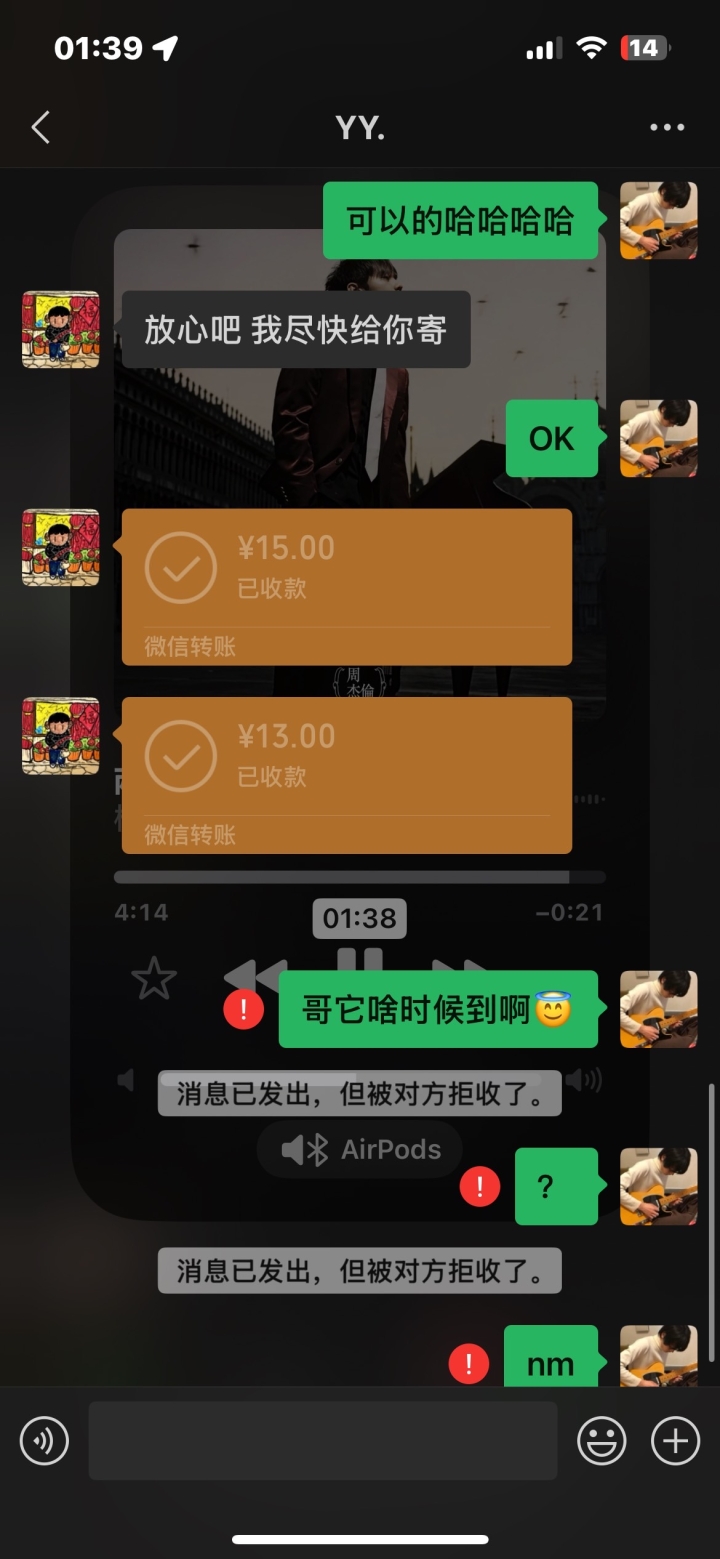Retry sending the failed ? message
The image size is (720, 1559).
(x=480, y=1186)
